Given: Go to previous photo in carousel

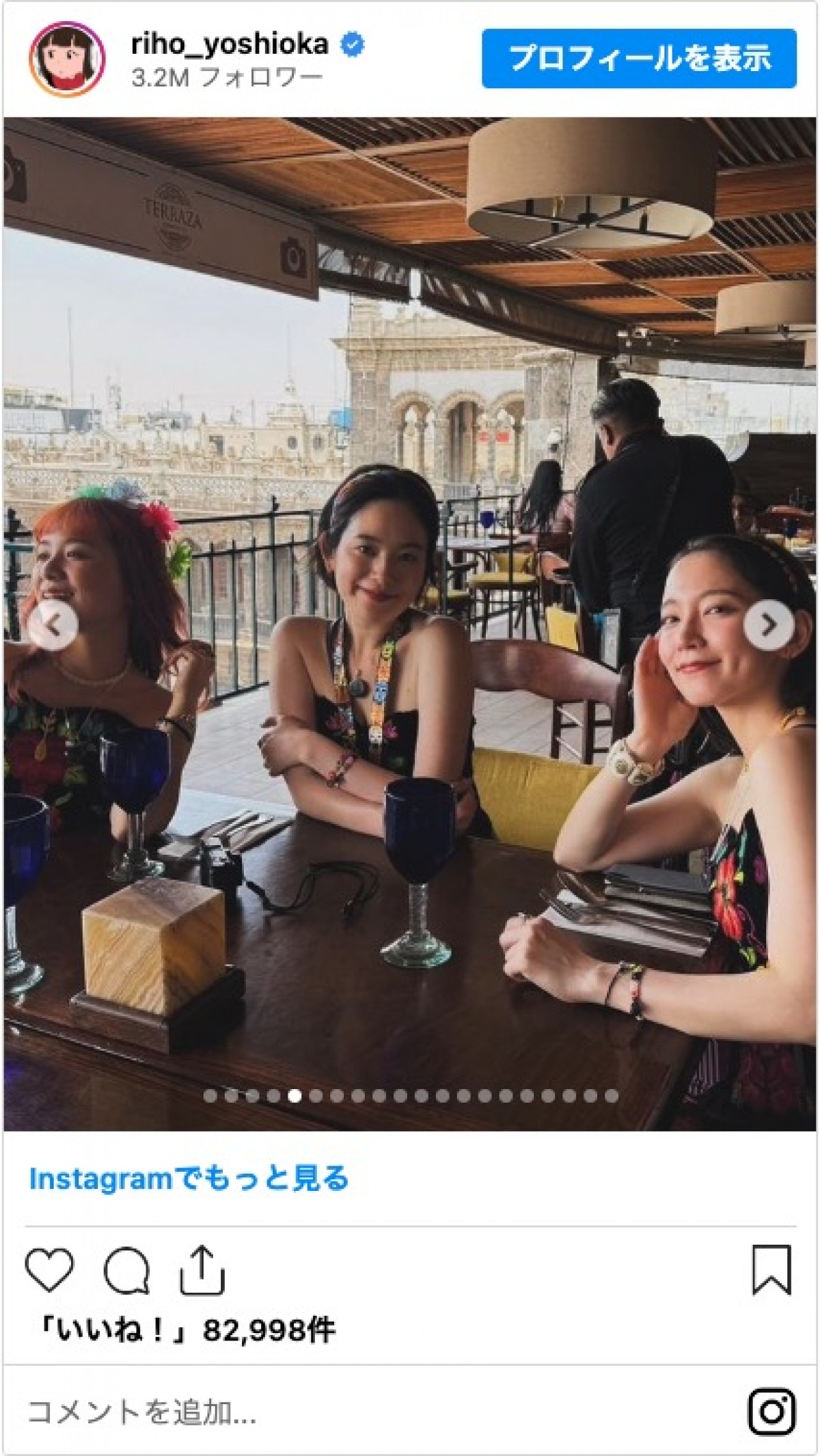Looking at the screenshot, I should [x=53, y=624].
